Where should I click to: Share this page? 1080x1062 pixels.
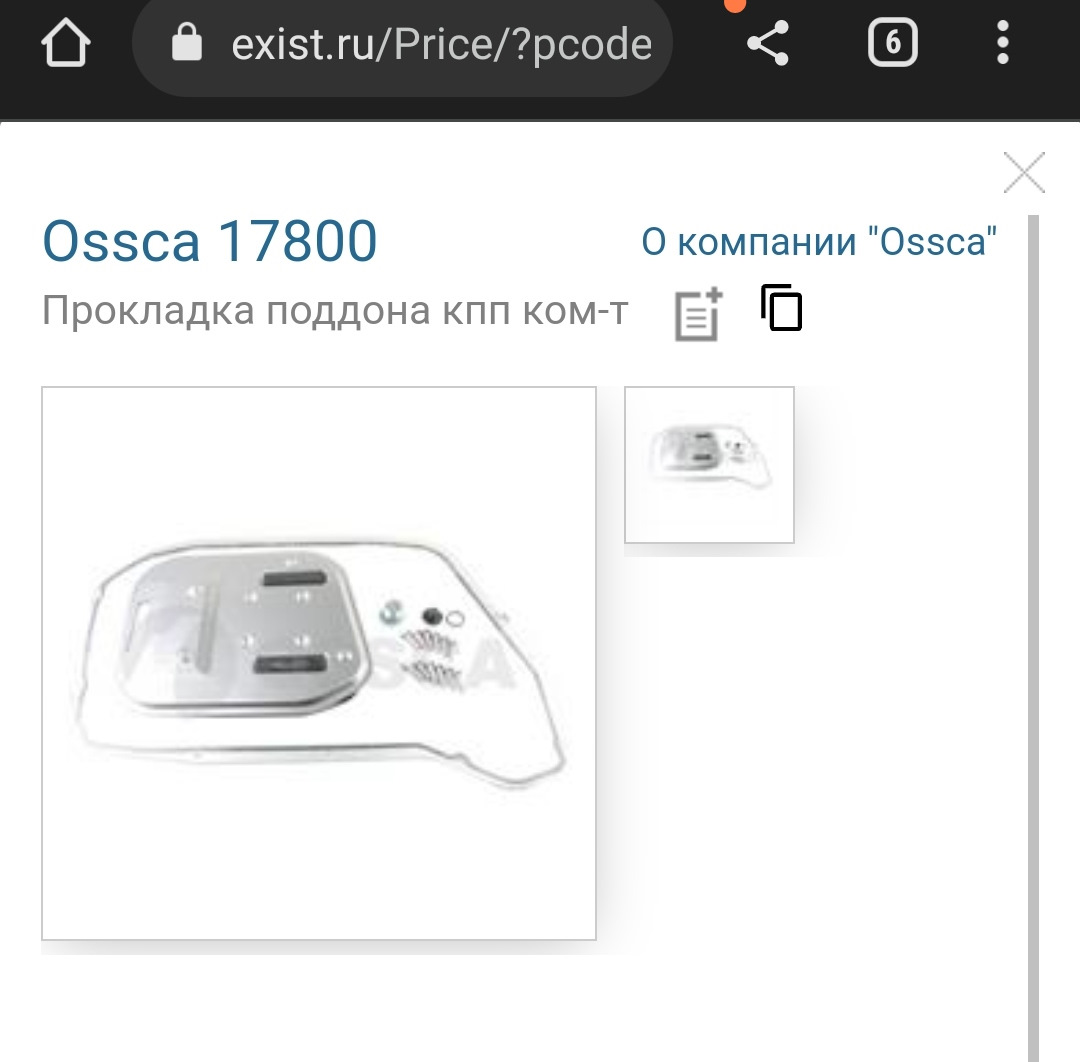tap(768, 45)
